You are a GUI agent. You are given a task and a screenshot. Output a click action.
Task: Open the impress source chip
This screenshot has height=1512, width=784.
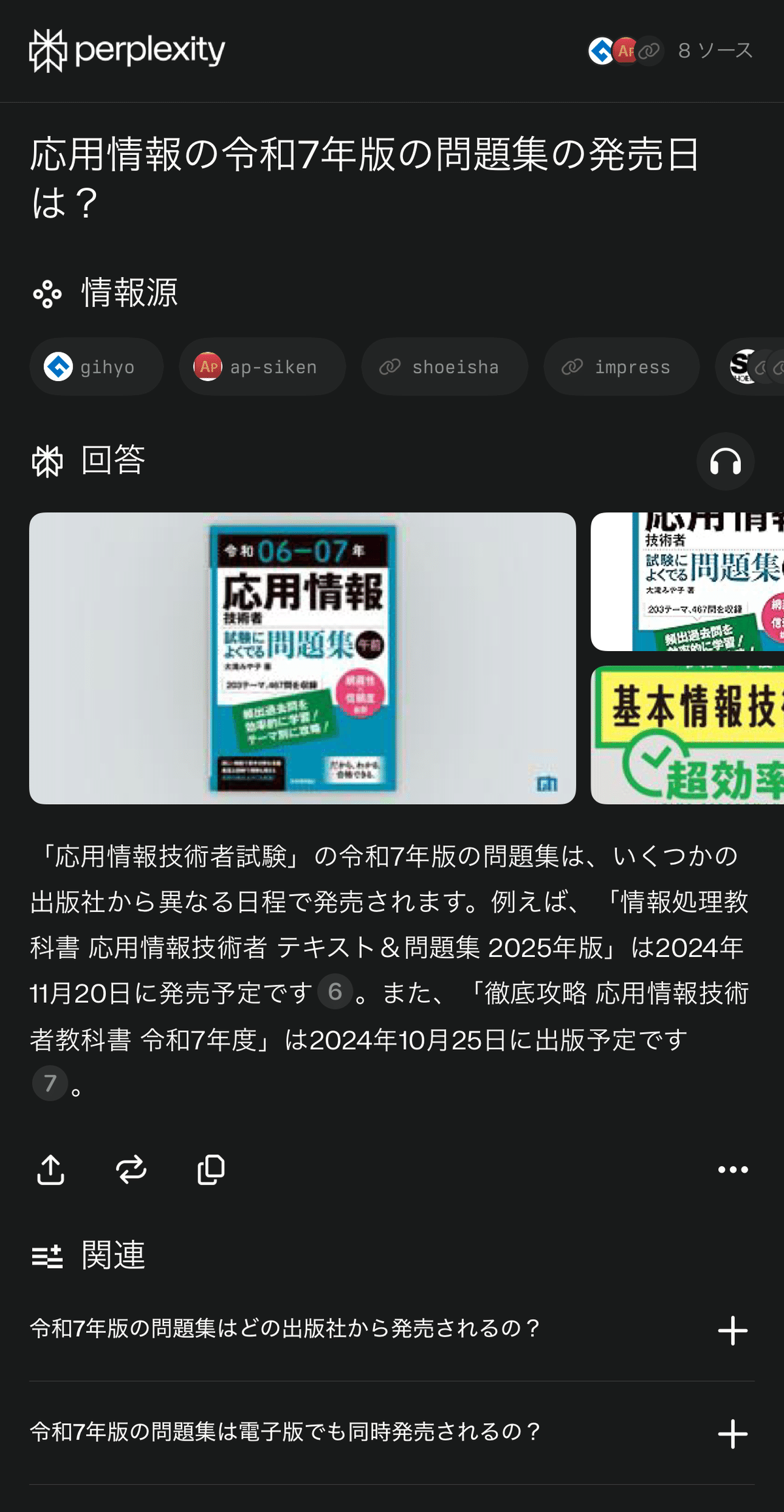[x=621, y=367]
